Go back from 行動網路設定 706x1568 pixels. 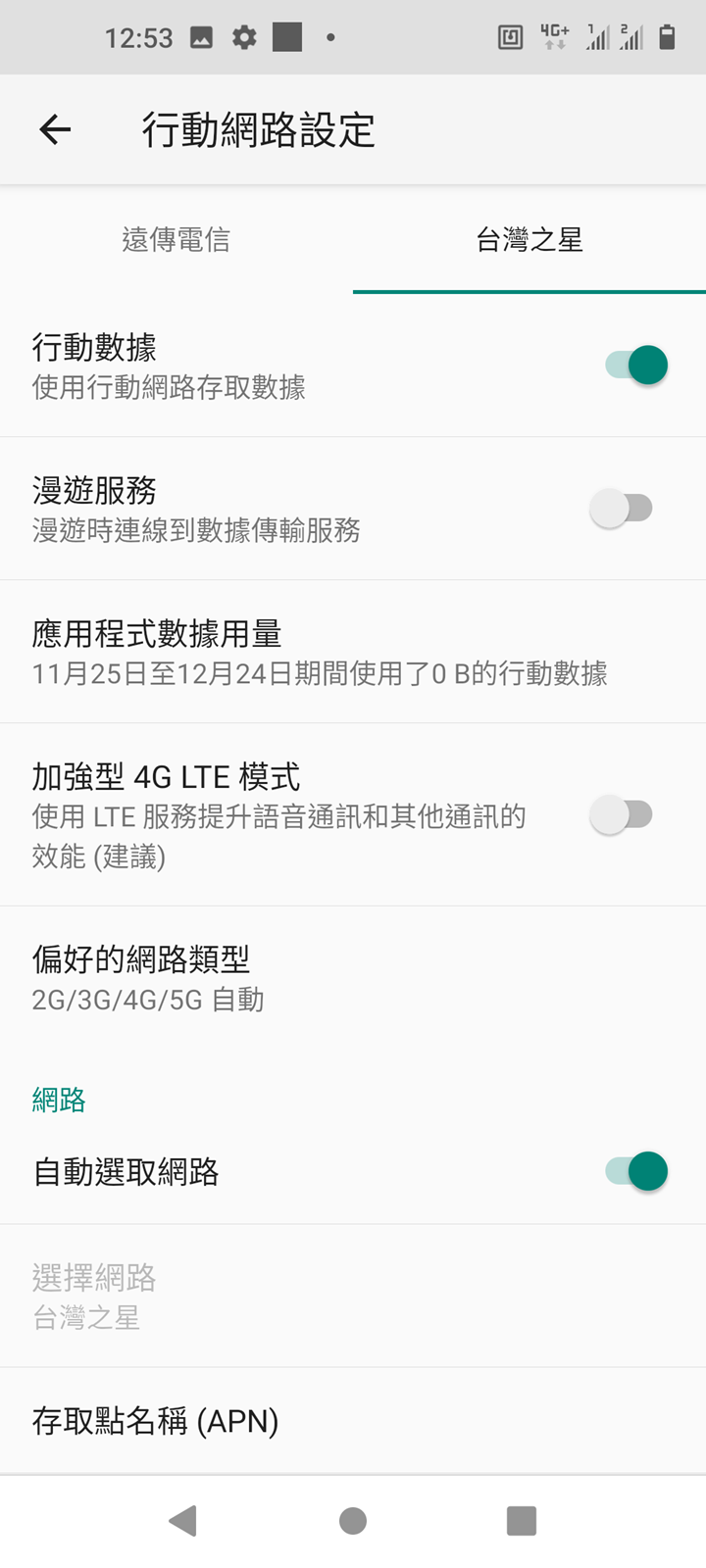click(55, 129)
